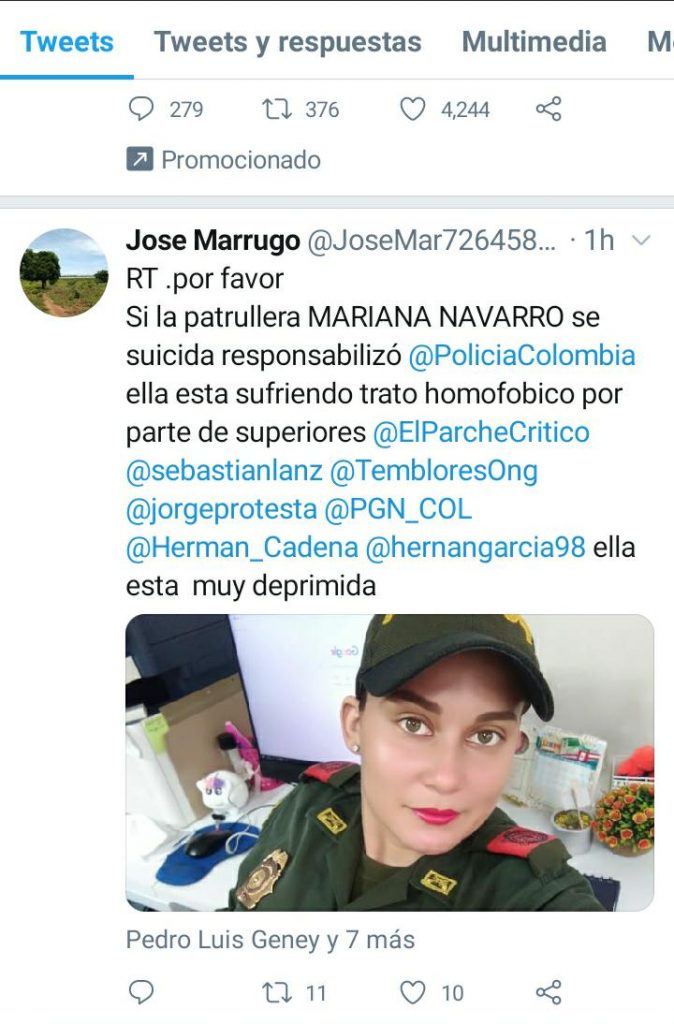The width and height of the screenshot is (674, 1024).
Task: Switch to the Tweets tab
Action: (x=66, y=43)
